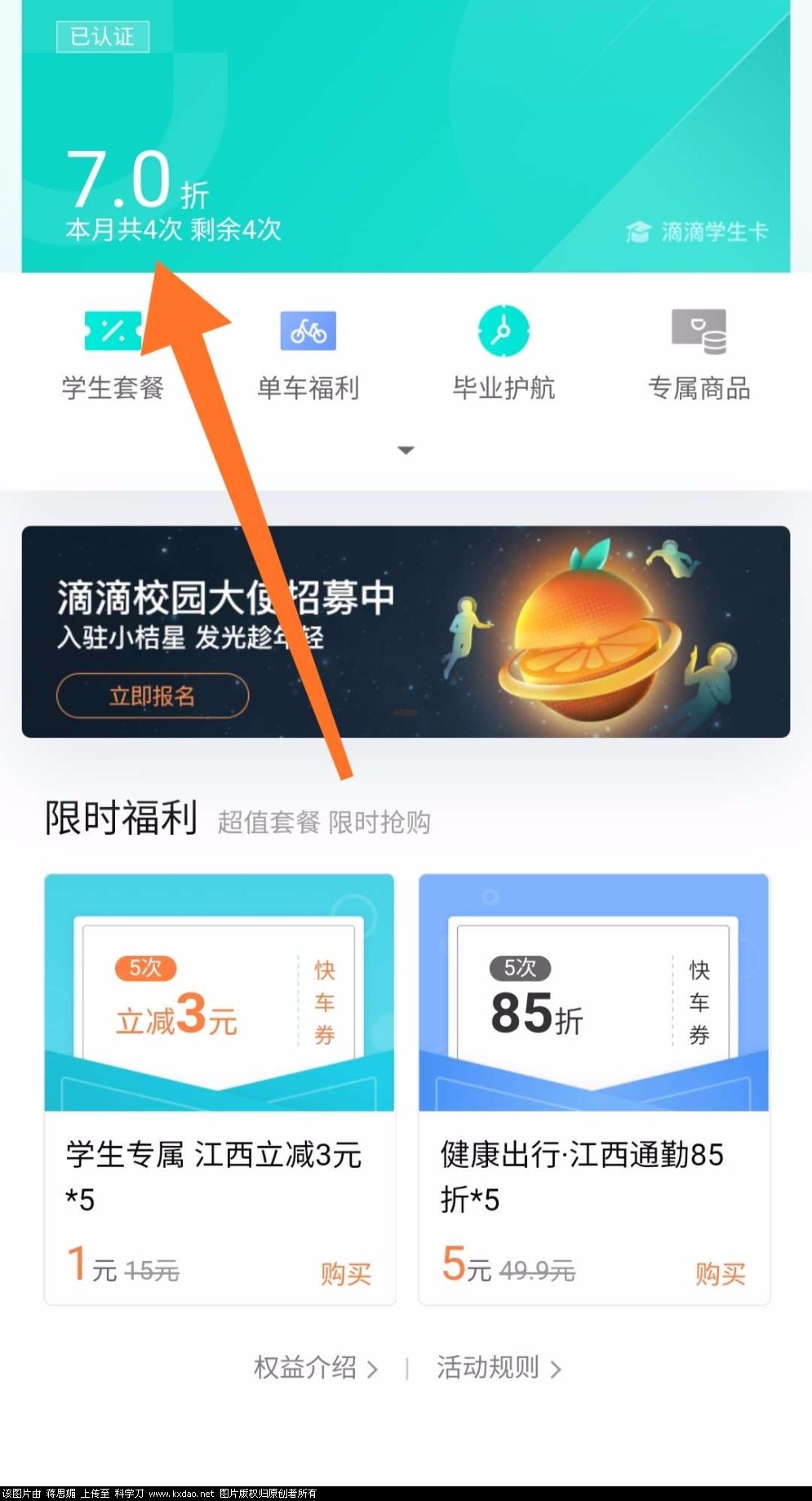Buy the 1元 student coupon via 购买
Viewport: 812px width, 1501px height.
click(345, 1273)
